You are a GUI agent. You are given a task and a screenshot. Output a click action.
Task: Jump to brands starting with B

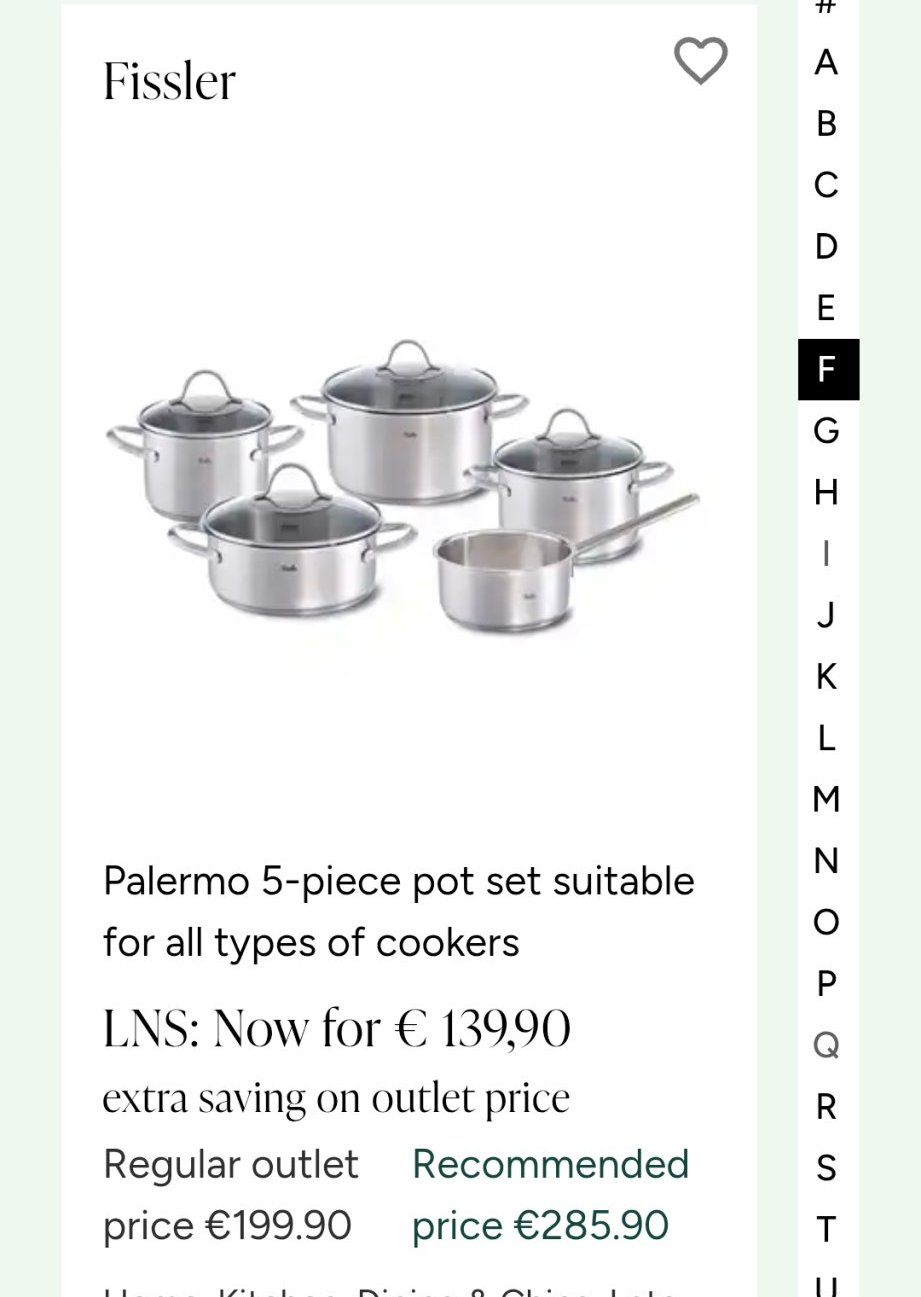click(826, 124)
